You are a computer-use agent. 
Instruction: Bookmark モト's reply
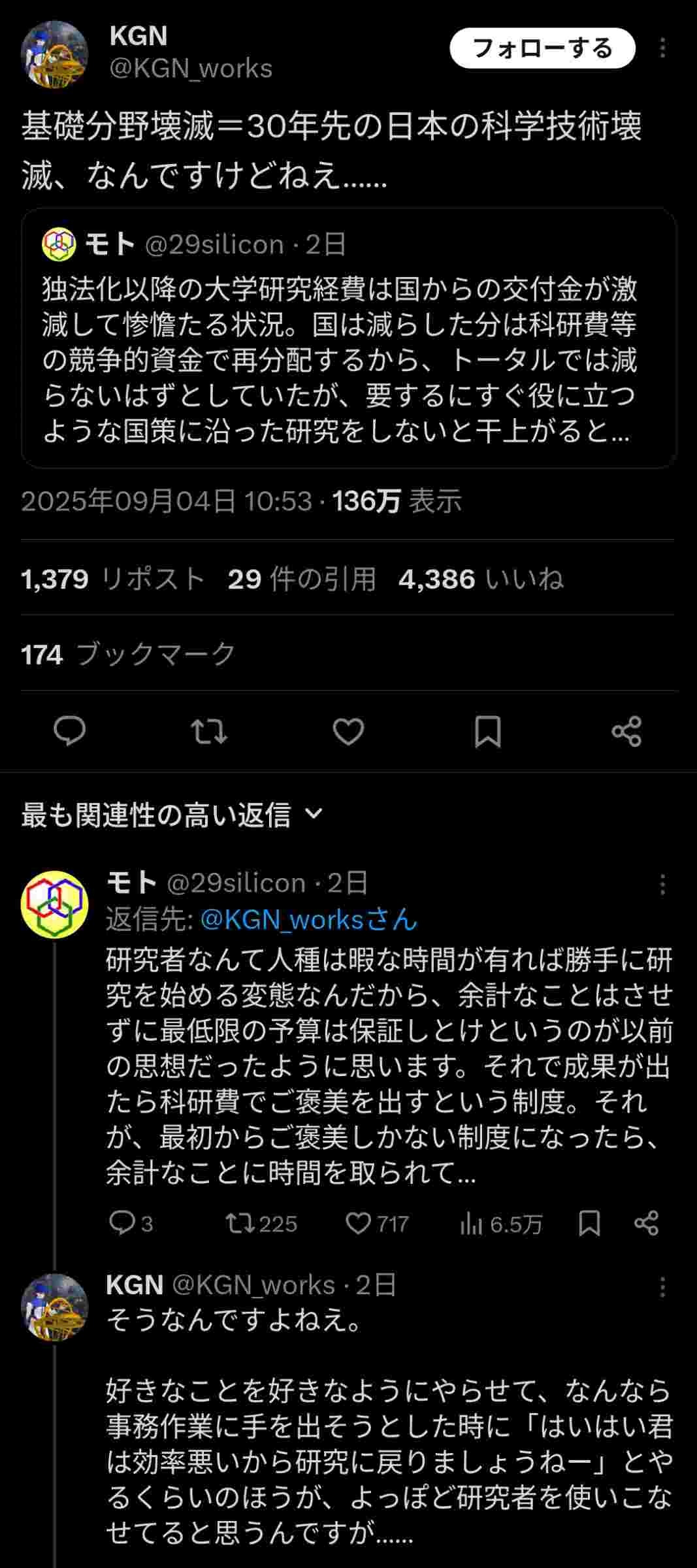point(589,1224)
